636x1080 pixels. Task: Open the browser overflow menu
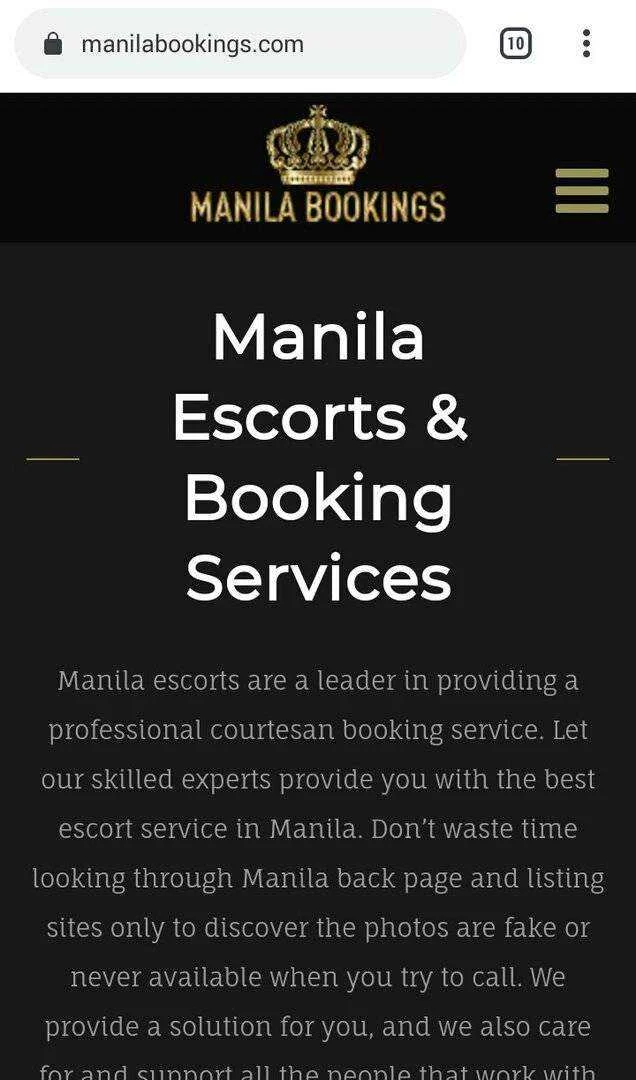click(x=586, y=43)
